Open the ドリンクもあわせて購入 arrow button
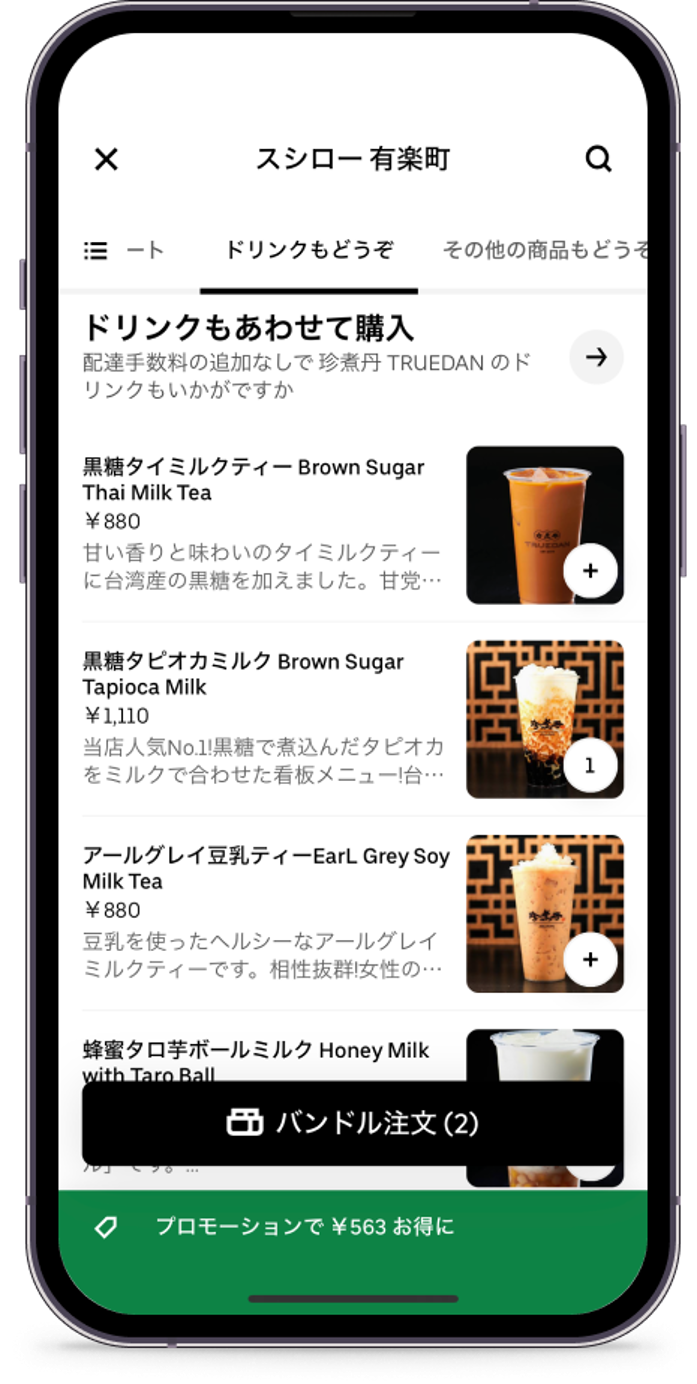The height and width of the screenshot is (1384, 697). [596, 357]
